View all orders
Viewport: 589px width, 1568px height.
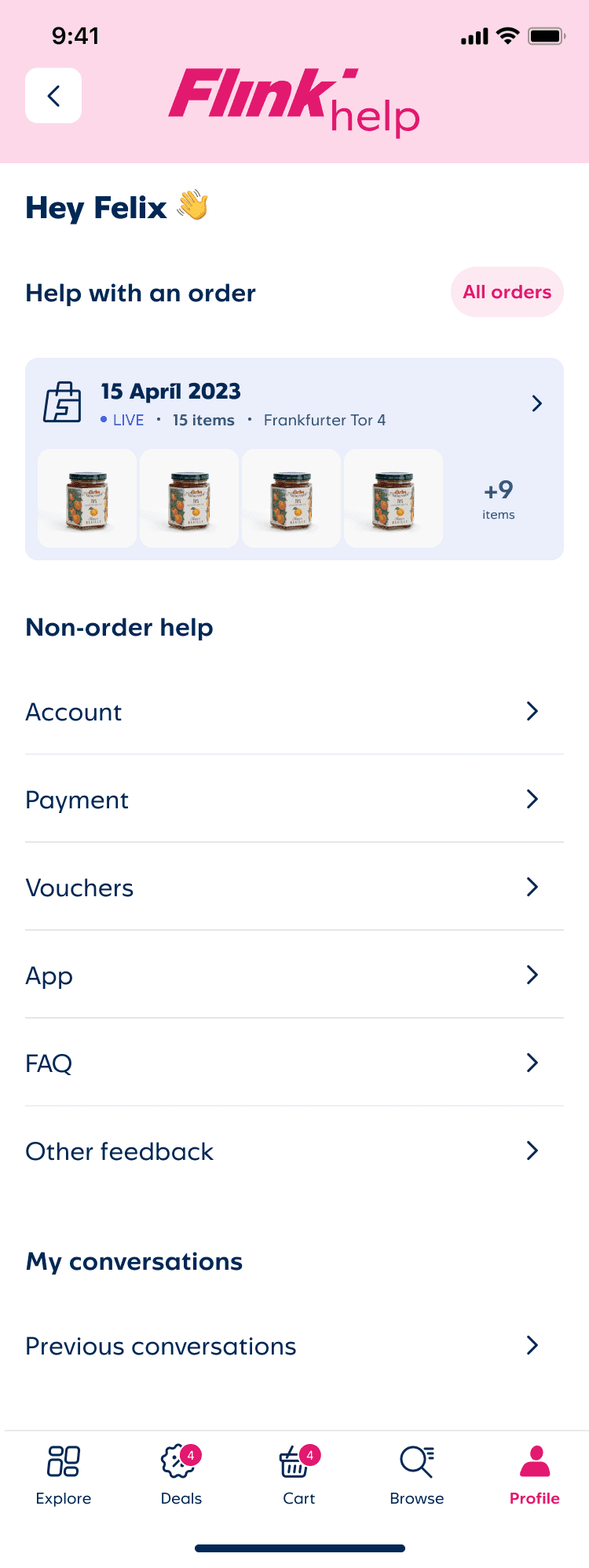point(507,292)
